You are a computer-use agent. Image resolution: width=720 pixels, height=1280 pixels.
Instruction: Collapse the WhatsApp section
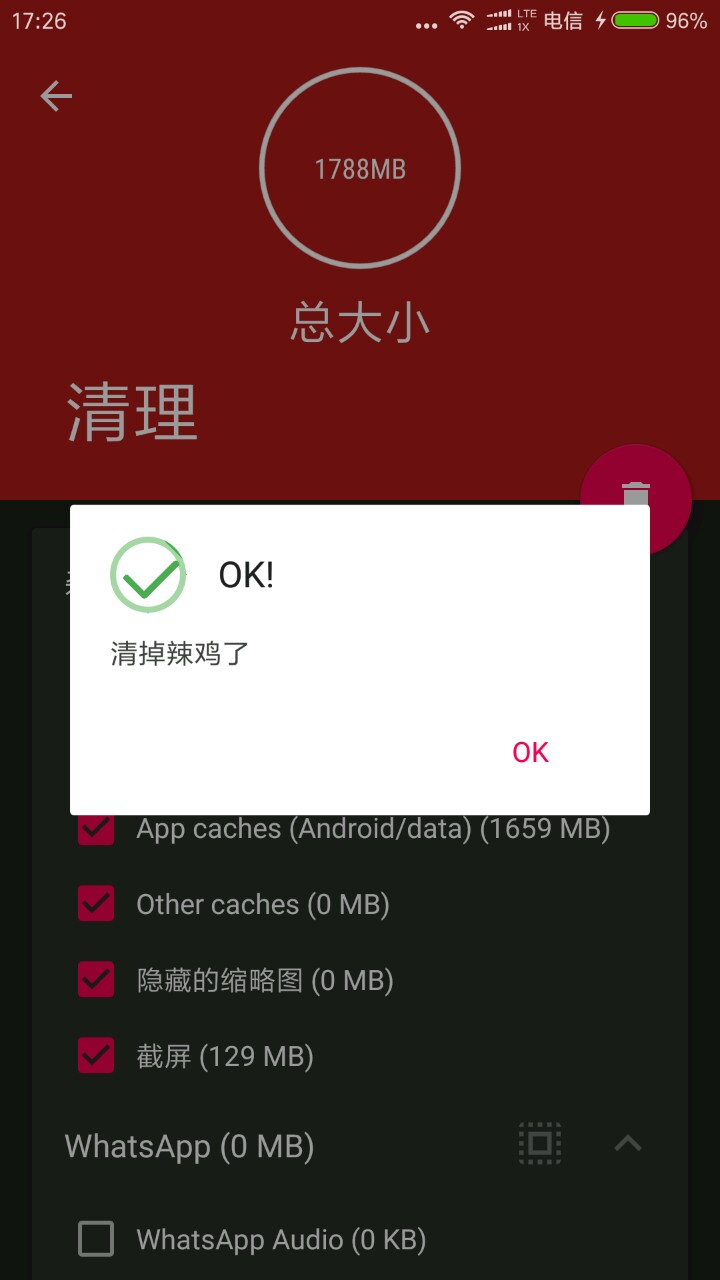628,1143
